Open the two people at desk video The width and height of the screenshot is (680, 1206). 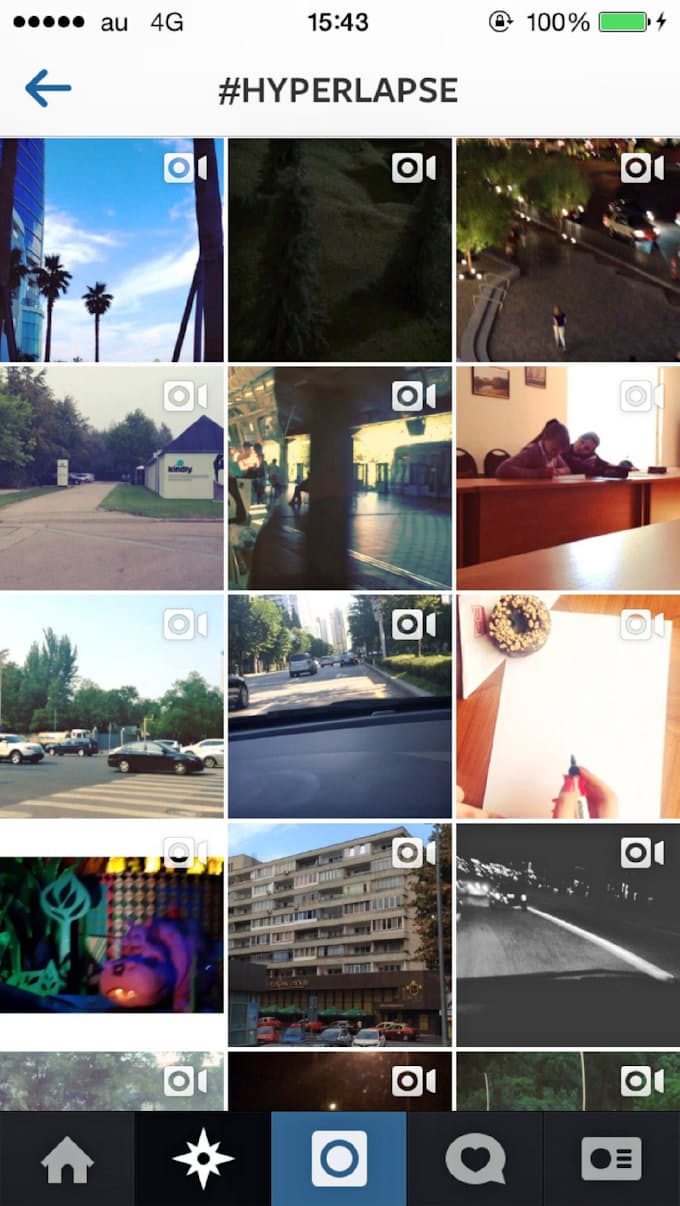point(567,478)
